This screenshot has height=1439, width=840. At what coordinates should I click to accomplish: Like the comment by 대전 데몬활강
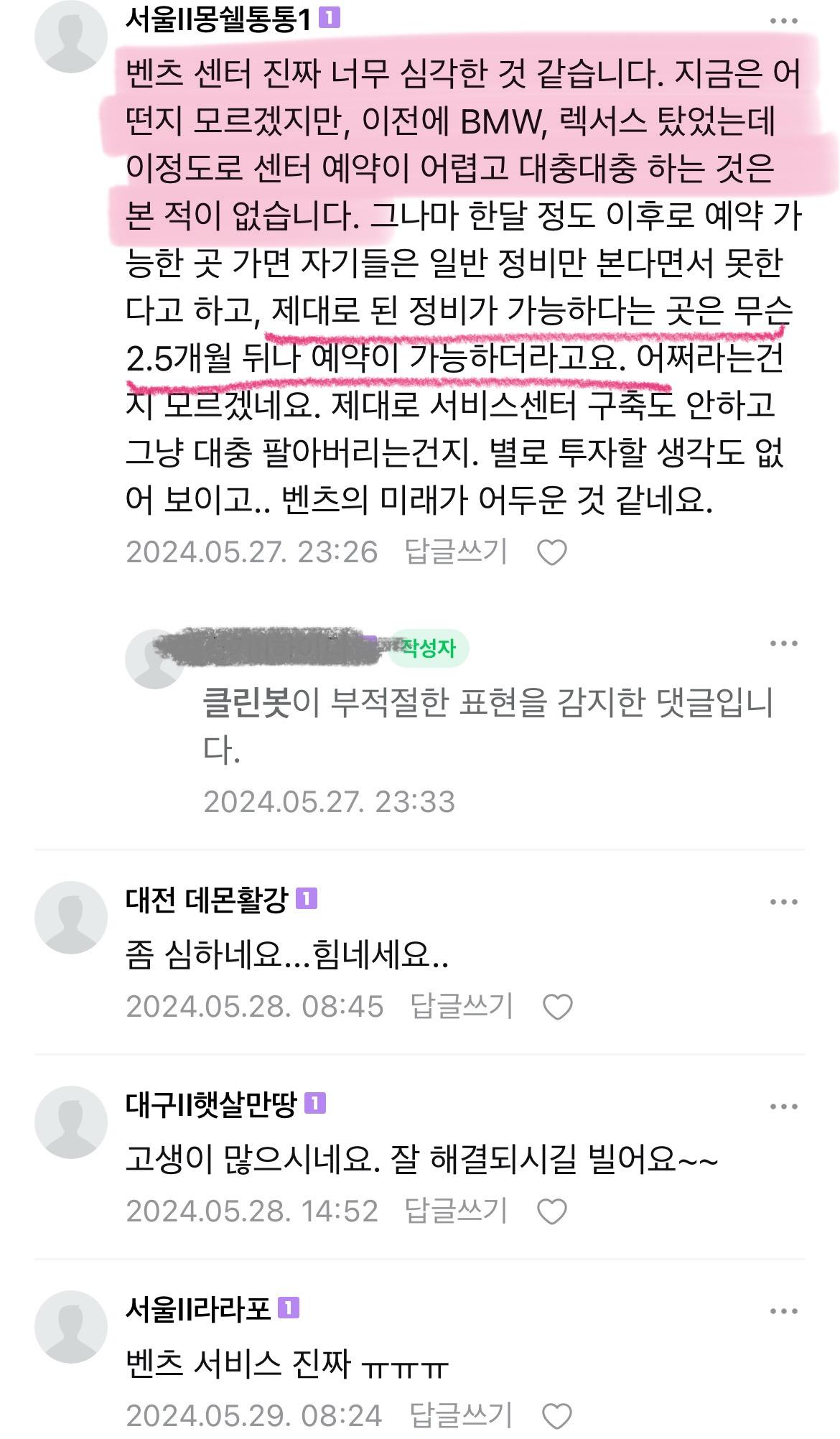[557, 1007]
